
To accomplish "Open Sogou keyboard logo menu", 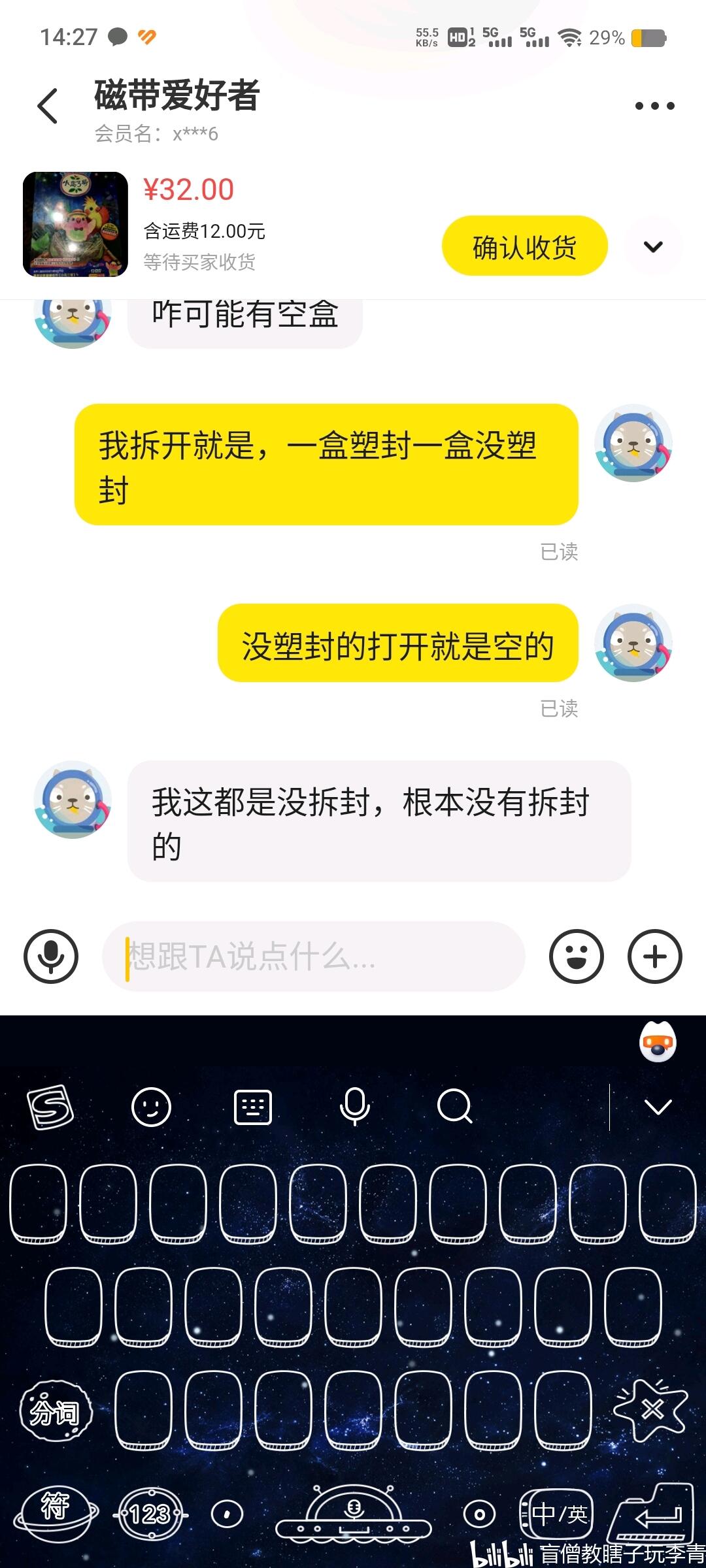I will coord(50,1107).
